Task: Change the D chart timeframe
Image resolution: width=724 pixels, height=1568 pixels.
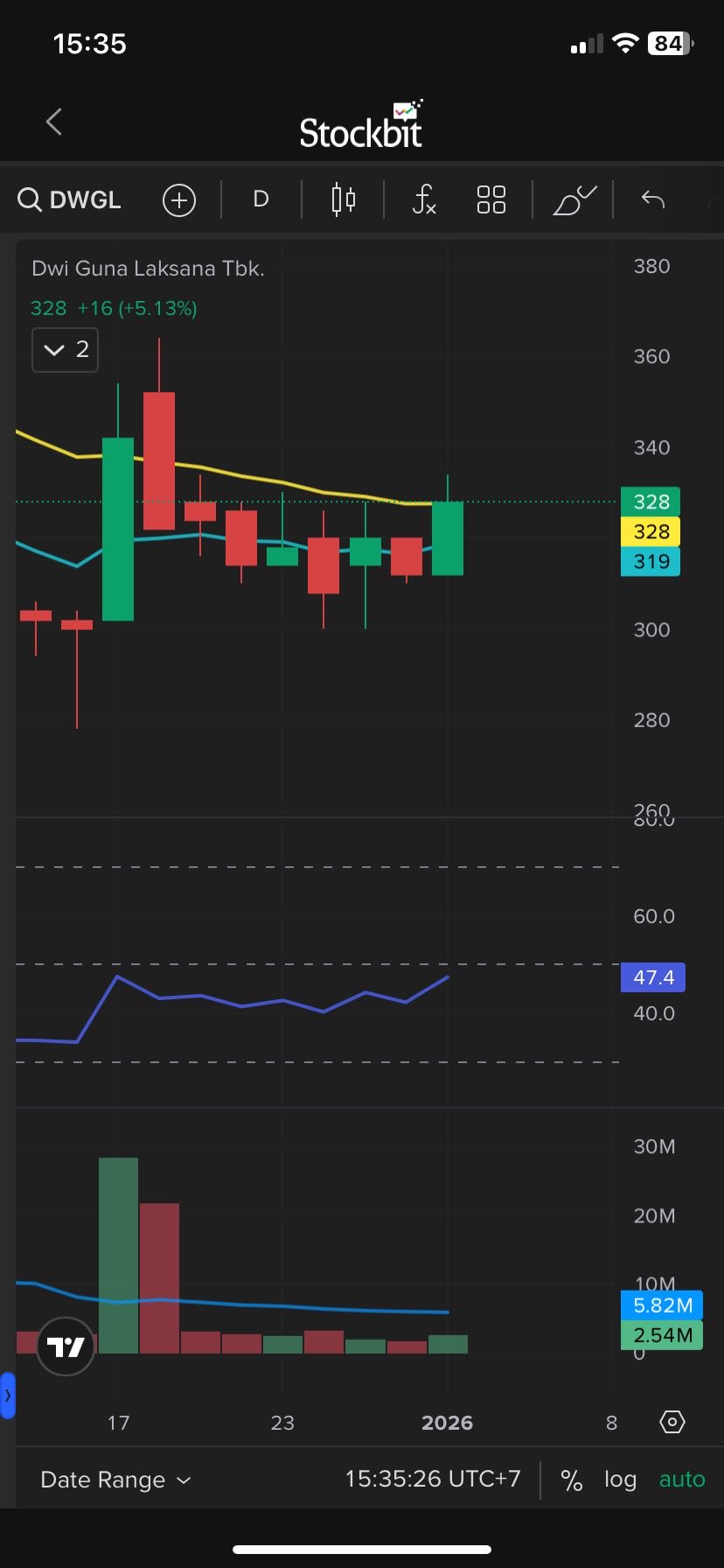Action: click(261, 199)
